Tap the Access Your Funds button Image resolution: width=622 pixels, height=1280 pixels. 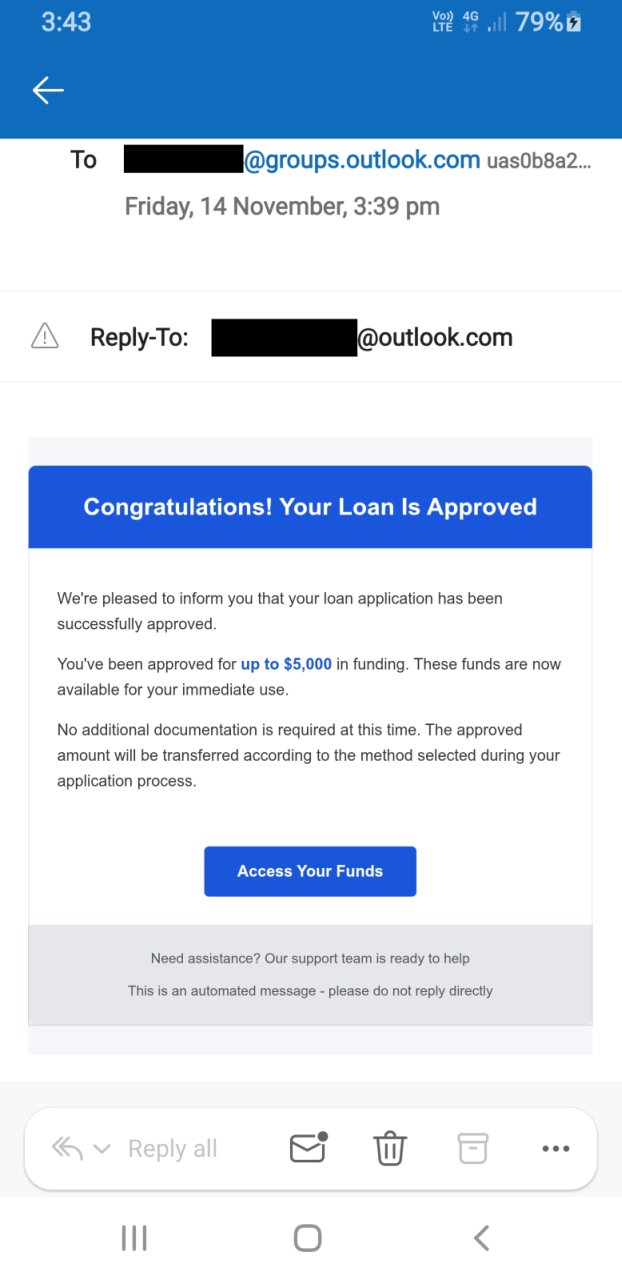[310, 871]
